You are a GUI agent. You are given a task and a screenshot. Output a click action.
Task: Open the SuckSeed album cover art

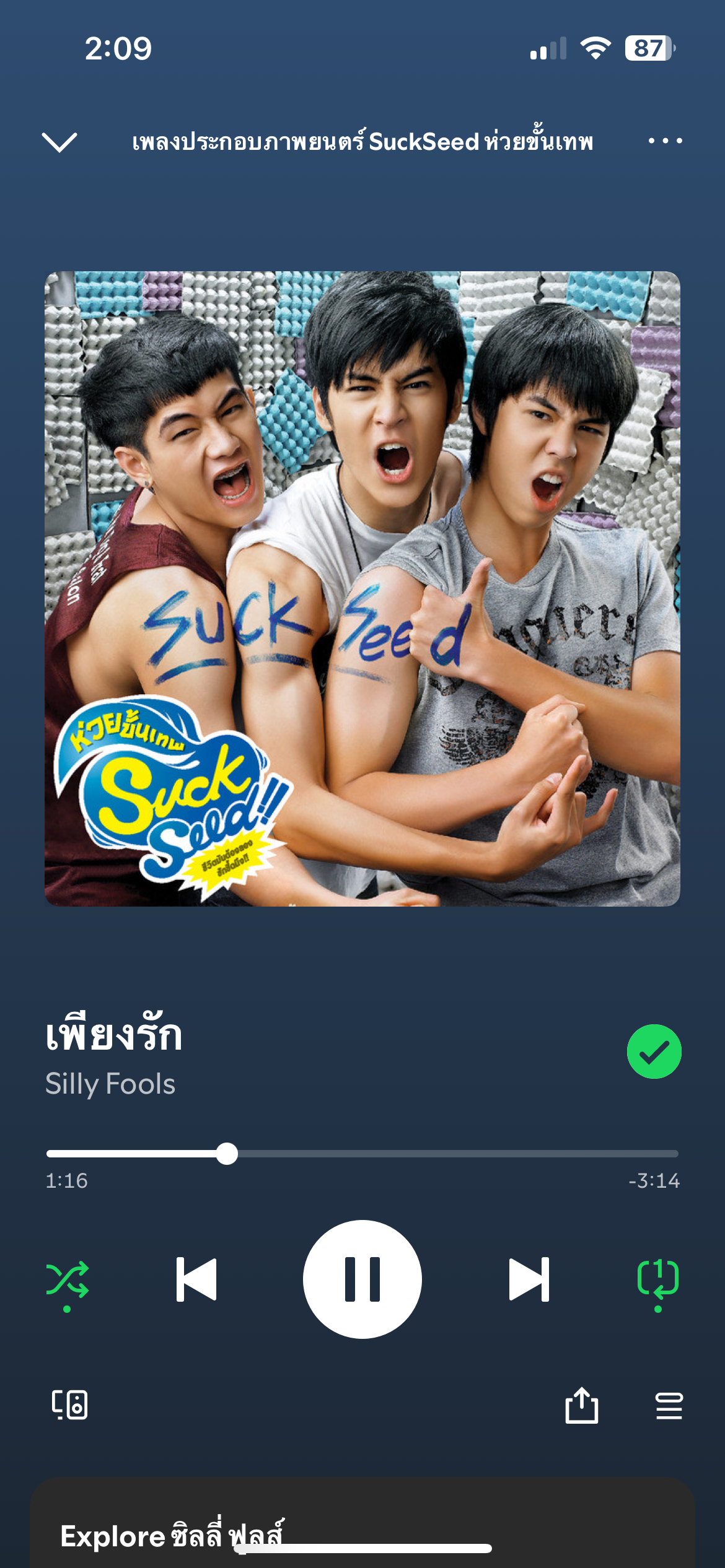coord(362,589)
